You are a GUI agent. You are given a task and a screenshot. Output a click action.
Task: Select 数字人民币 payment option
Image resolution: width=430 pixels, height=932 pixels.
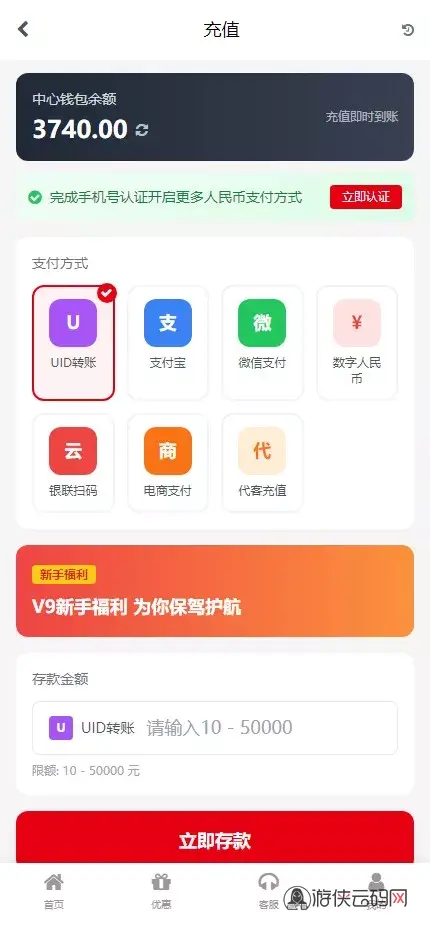pos(357,343)
